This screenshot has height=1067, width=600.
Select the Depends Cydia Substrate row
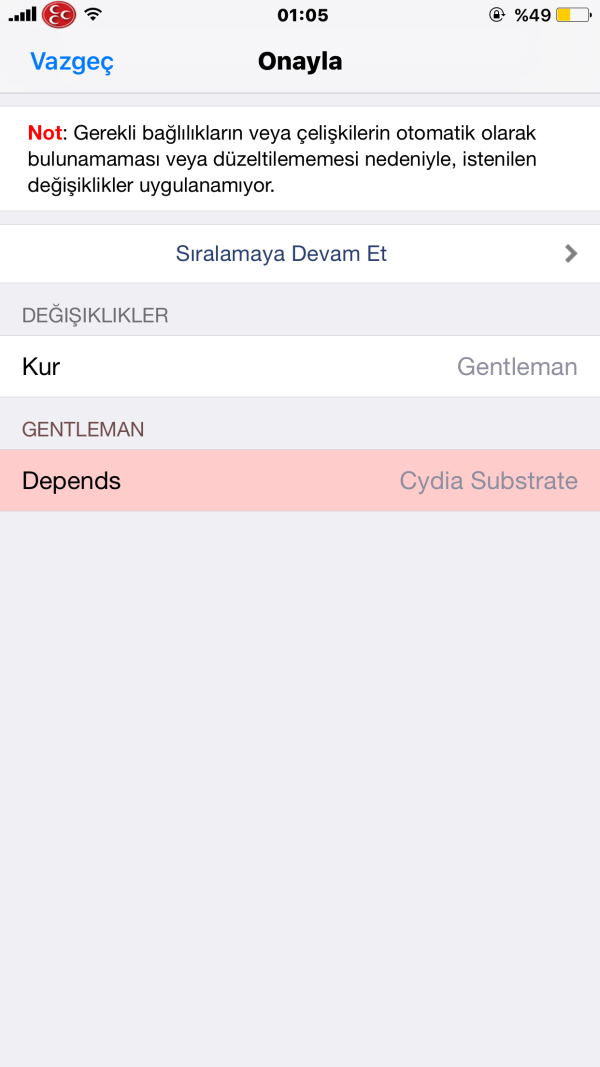coord(300,481)
